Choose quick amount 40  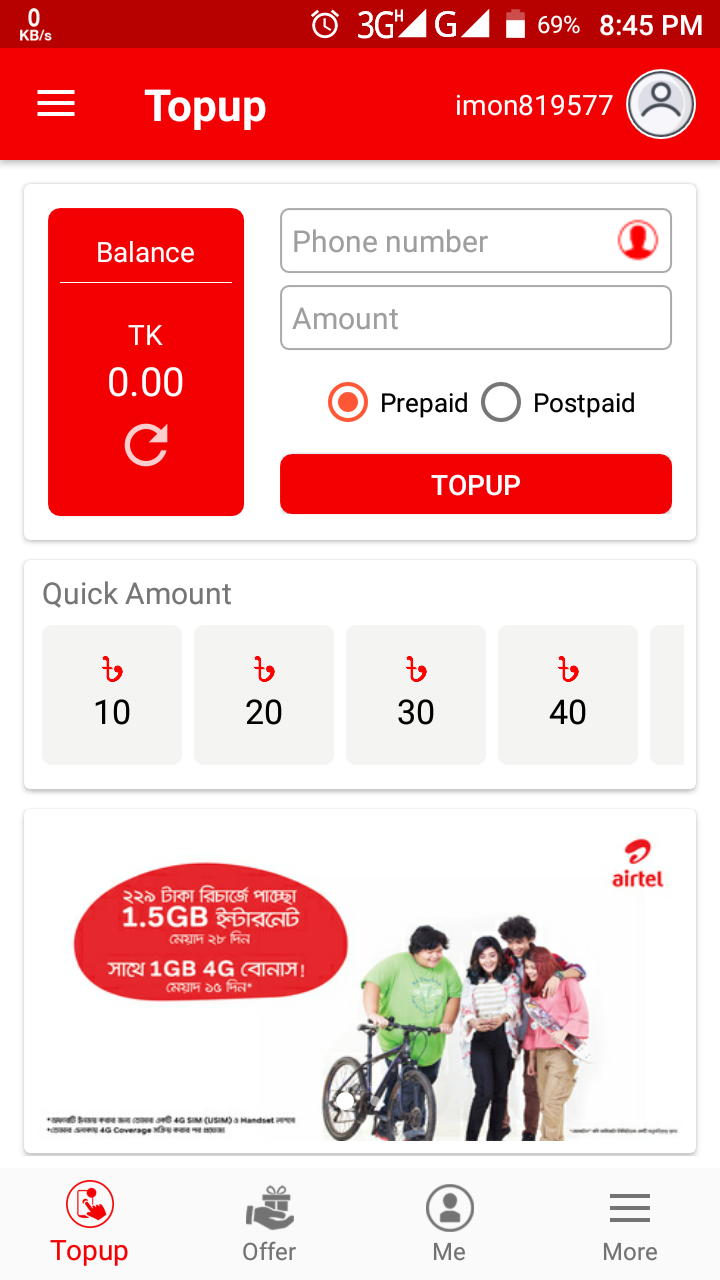click(568, 694)
